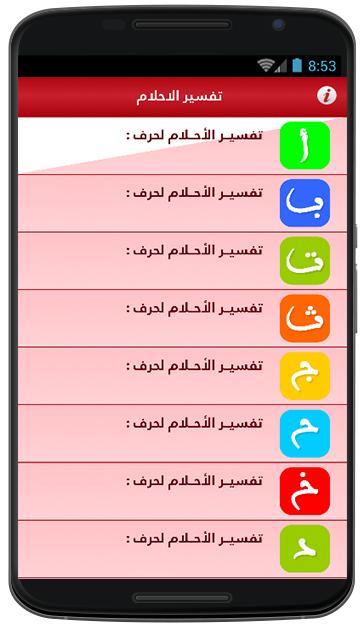The image size is (364, 636).
Task: Open the row with the red خ letter
Action: pyautogui.click(x=183, y=492)
